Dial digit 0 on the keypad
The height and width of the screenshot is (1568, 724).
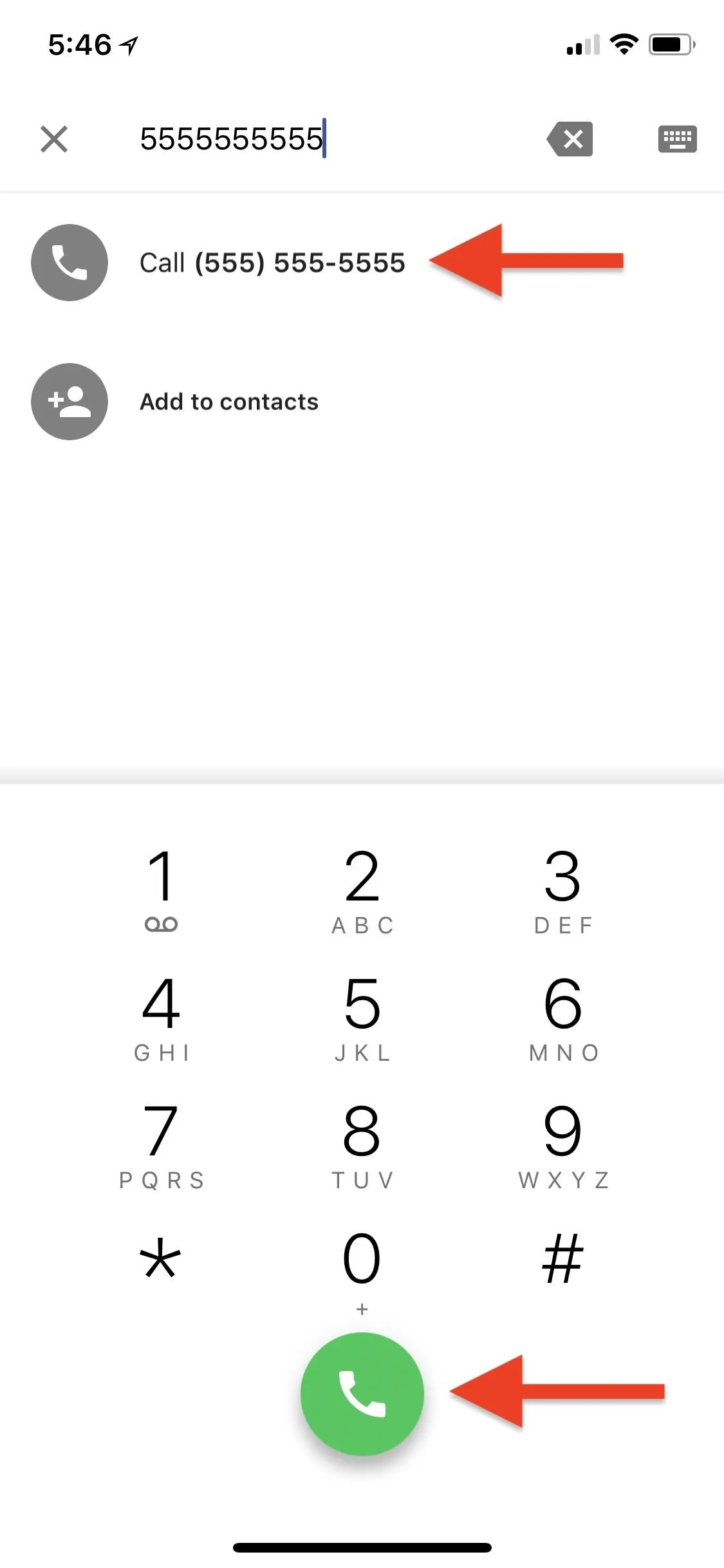362,1265
